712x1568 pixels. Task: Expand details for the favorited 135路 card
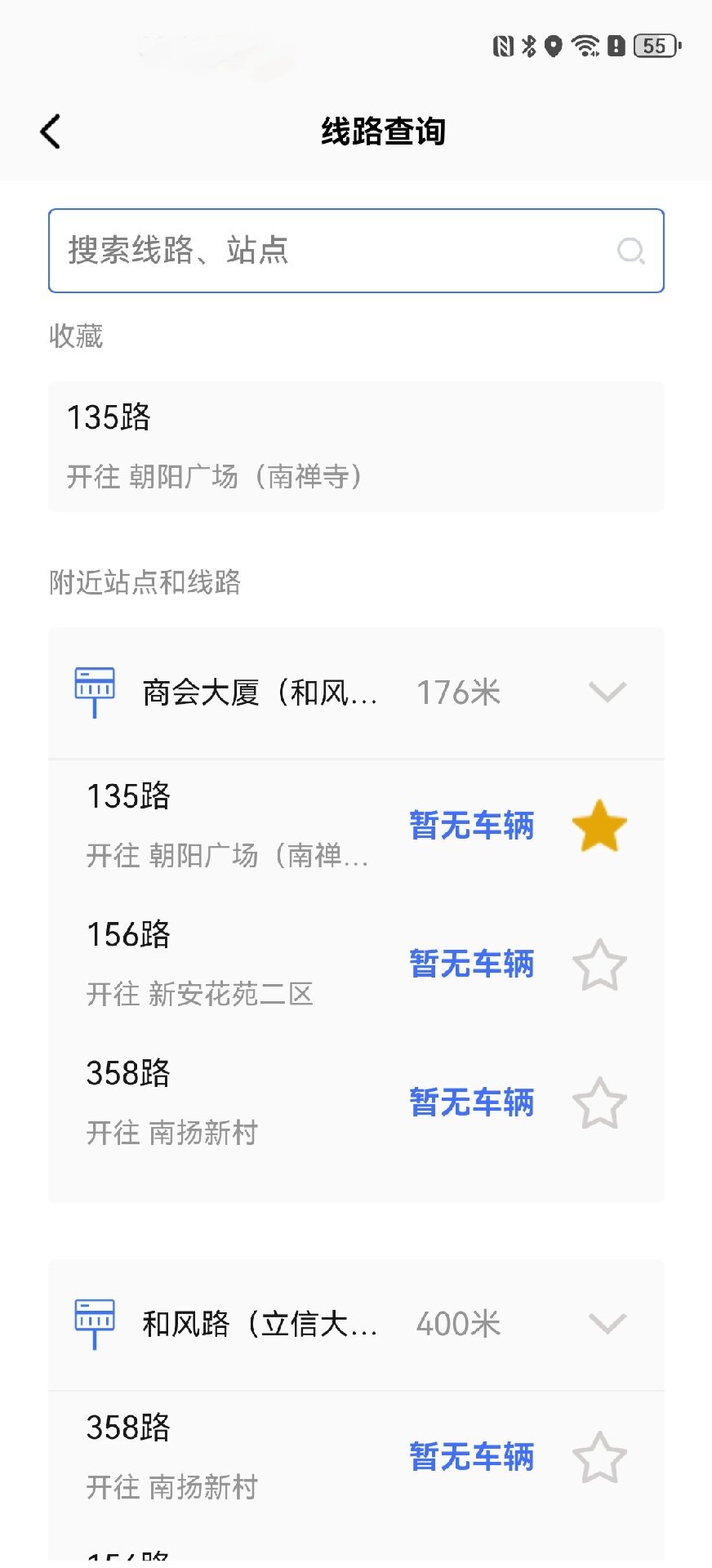(355, 445)
